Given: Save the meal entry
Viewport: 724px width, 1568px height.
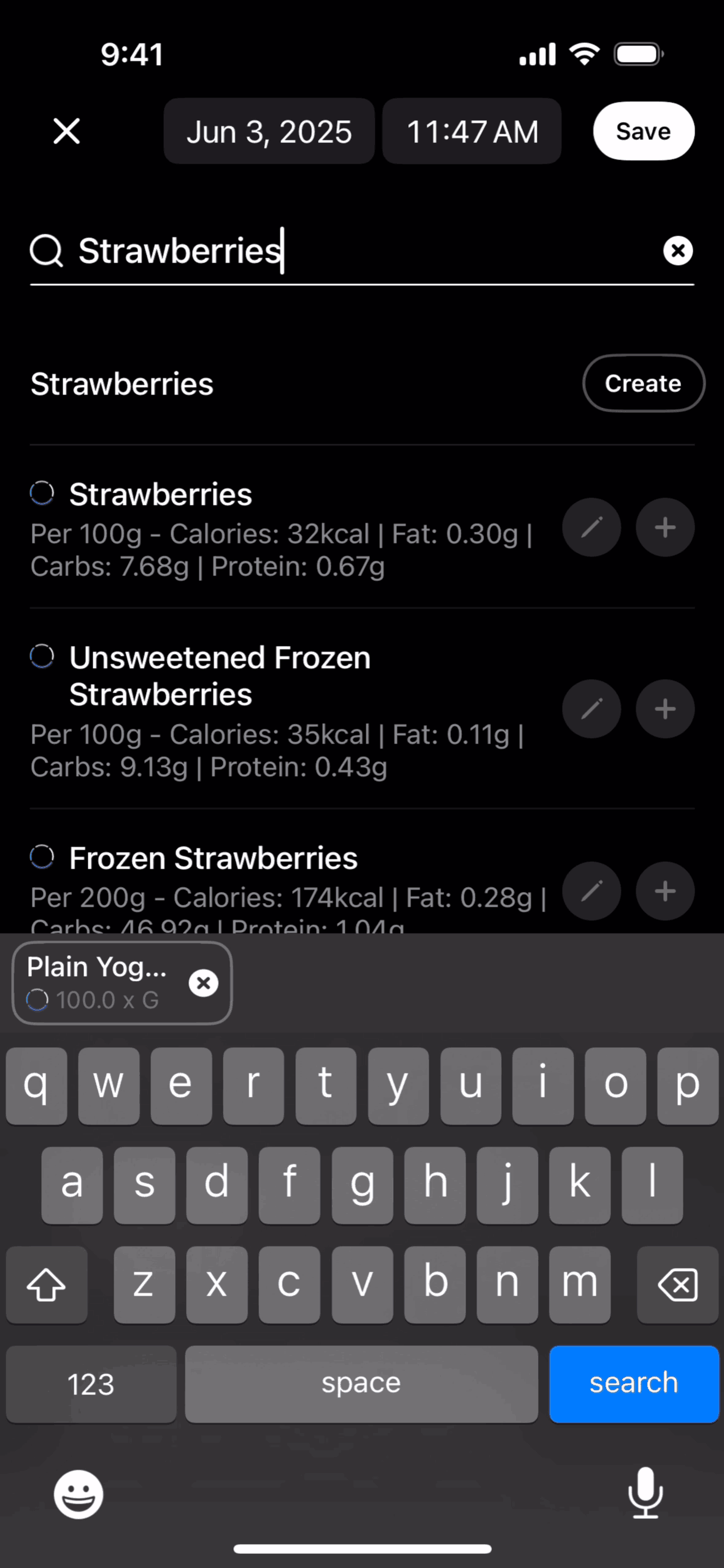Looking at the screenshot, I should click(x=643, y=131).
